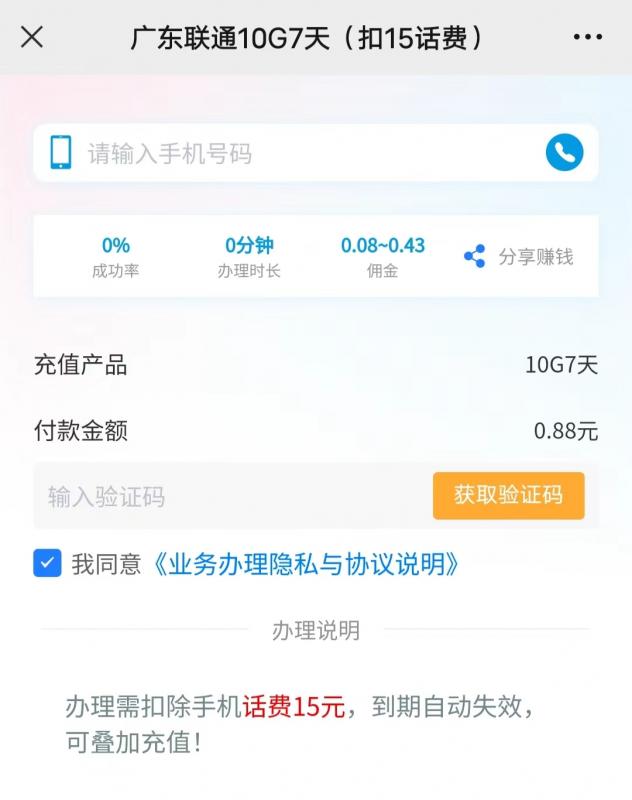
Task: Open the three-dot overflow menu
Action: pyautogui.click(x=588, y=38)
